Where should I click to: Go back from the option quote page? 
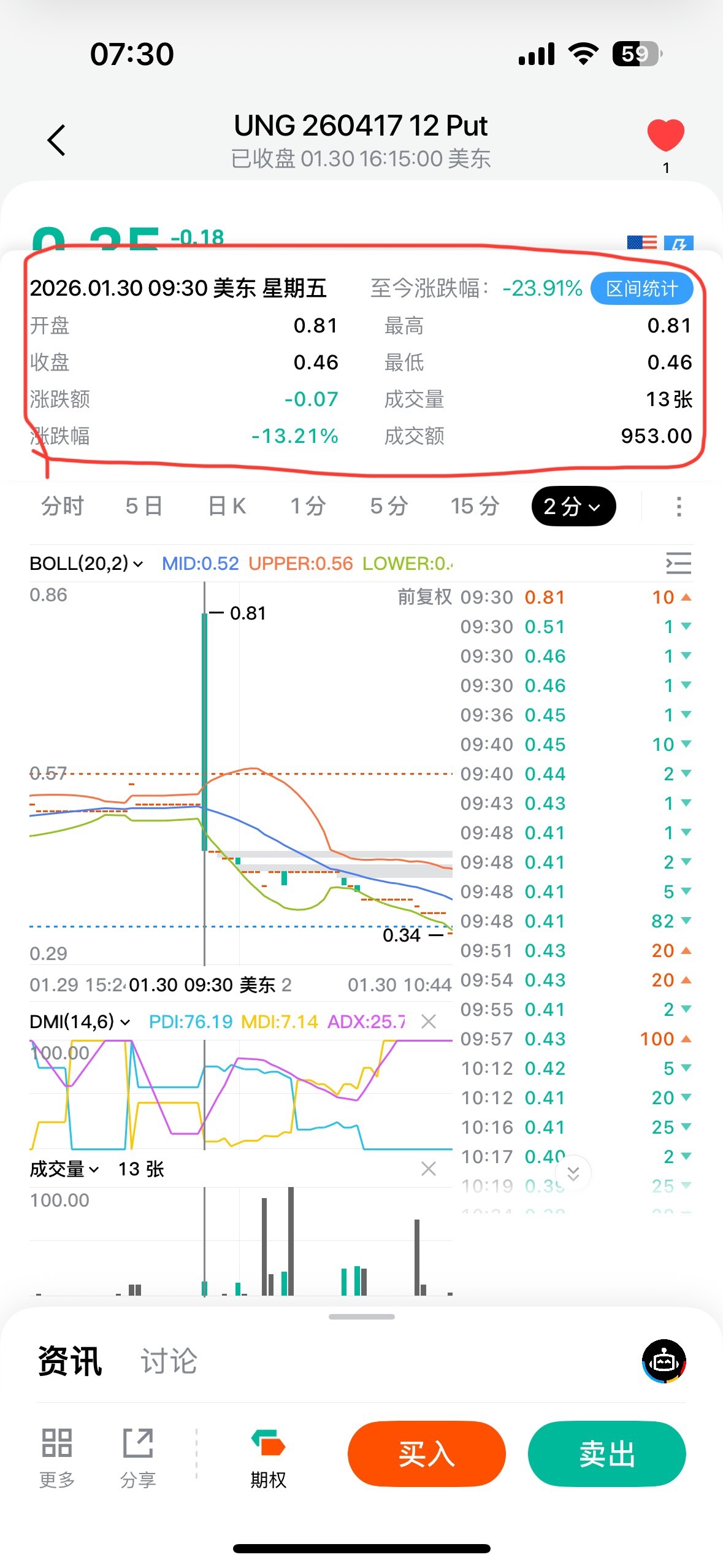pyautogui.click(x=56, y=140)
